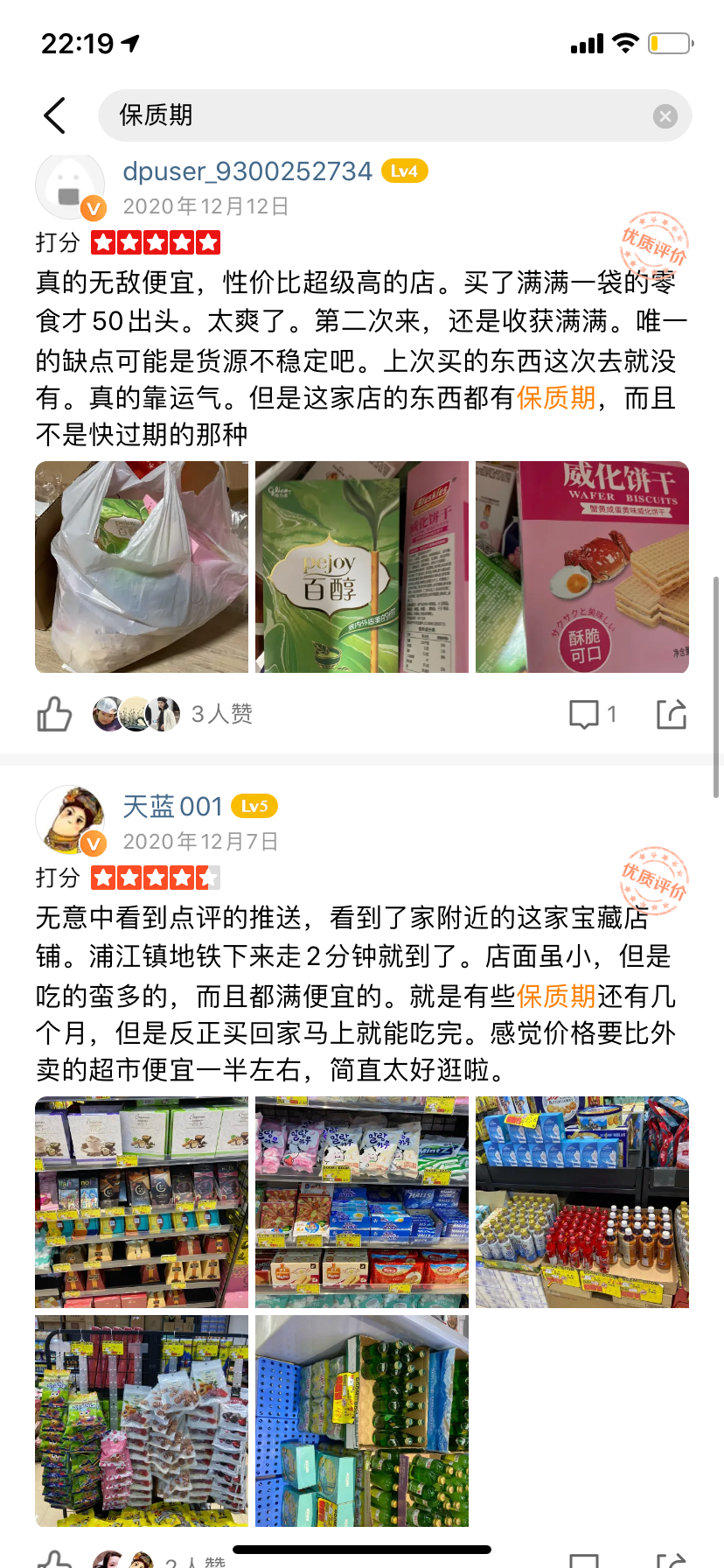The height and width of the screenshot is (1568, 724).
Task: Go back using the top-left arrow
Action: pos(54,115)
